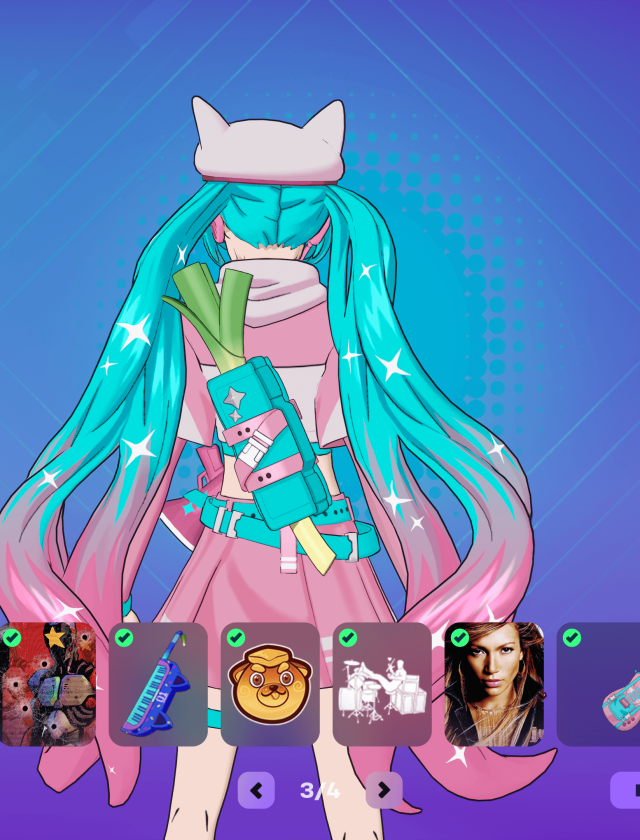The image size is (640, 840).
Task: Go to the next page of items
Action: point(384,790)
